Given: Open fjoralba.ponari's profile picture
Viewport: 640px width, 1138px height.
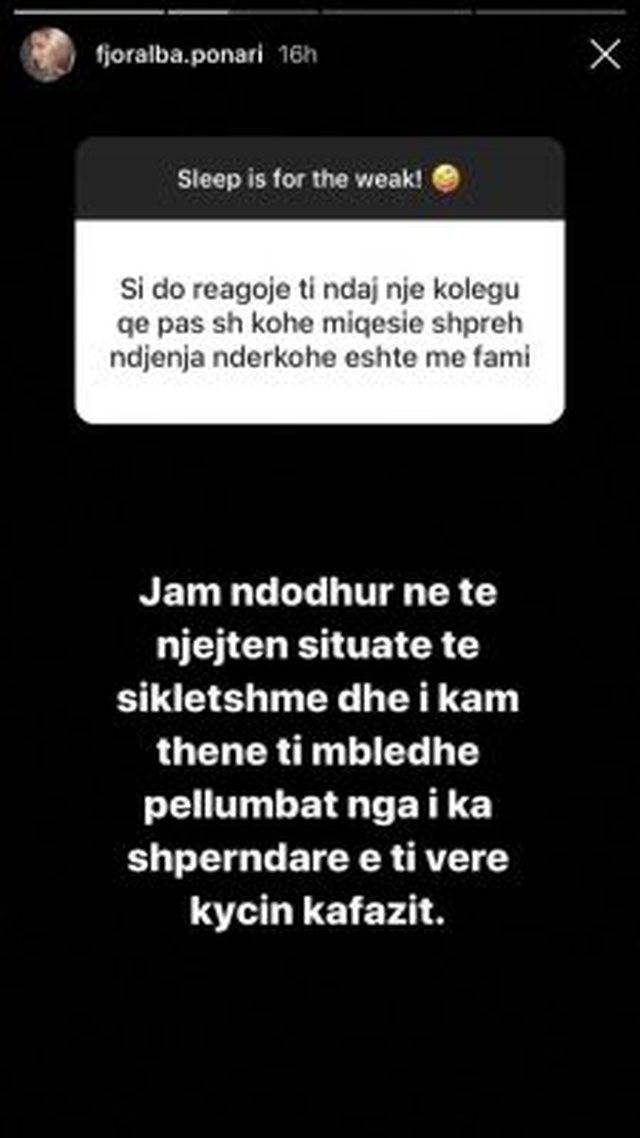Looking at the screenshot, I should [47, 54].
